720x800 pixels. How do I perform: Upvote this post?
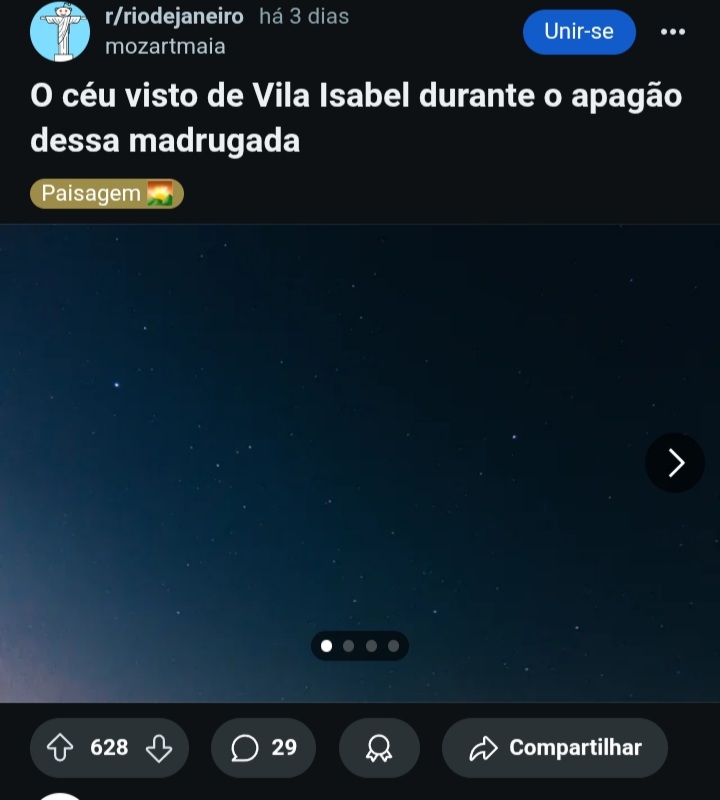tap(60, 748)
